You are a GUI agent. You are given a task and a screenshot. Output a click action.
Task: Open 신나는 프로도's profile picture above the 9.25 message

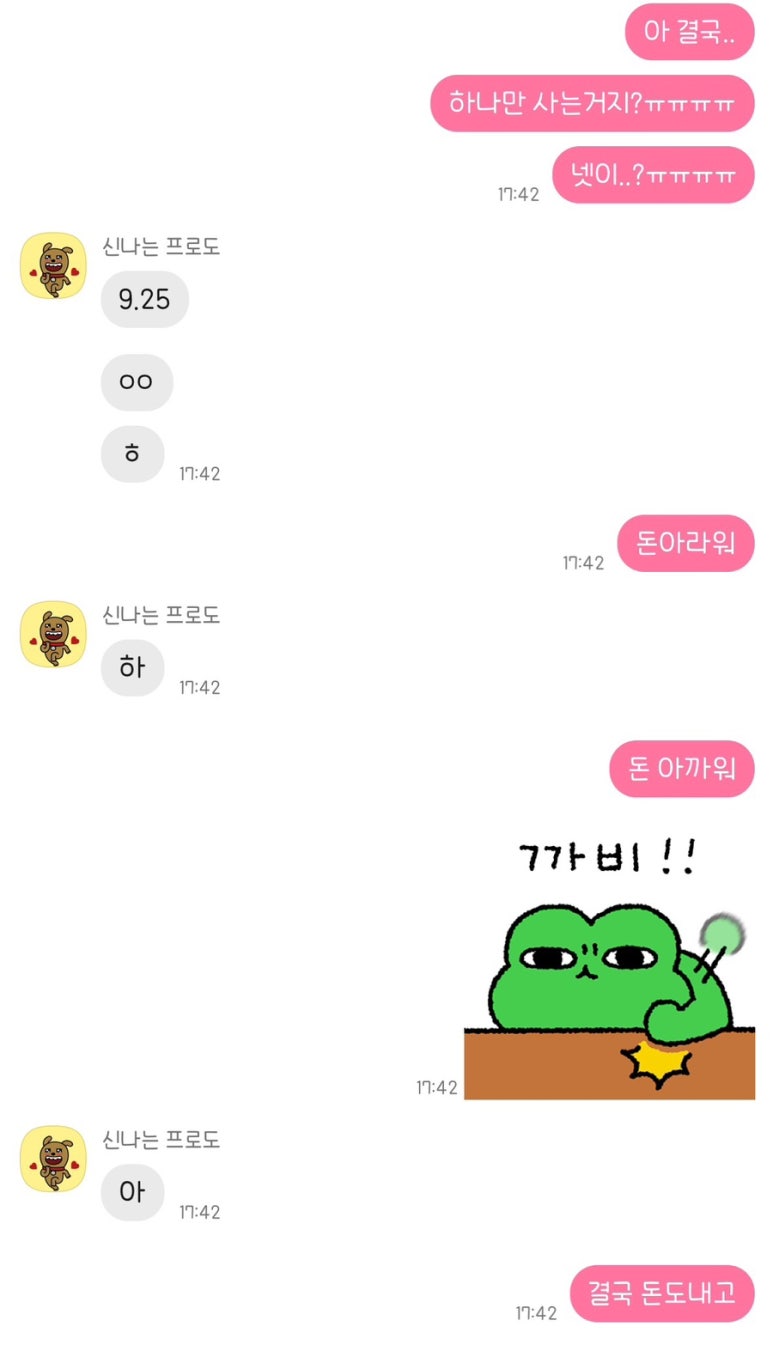(x=53, y=266)
